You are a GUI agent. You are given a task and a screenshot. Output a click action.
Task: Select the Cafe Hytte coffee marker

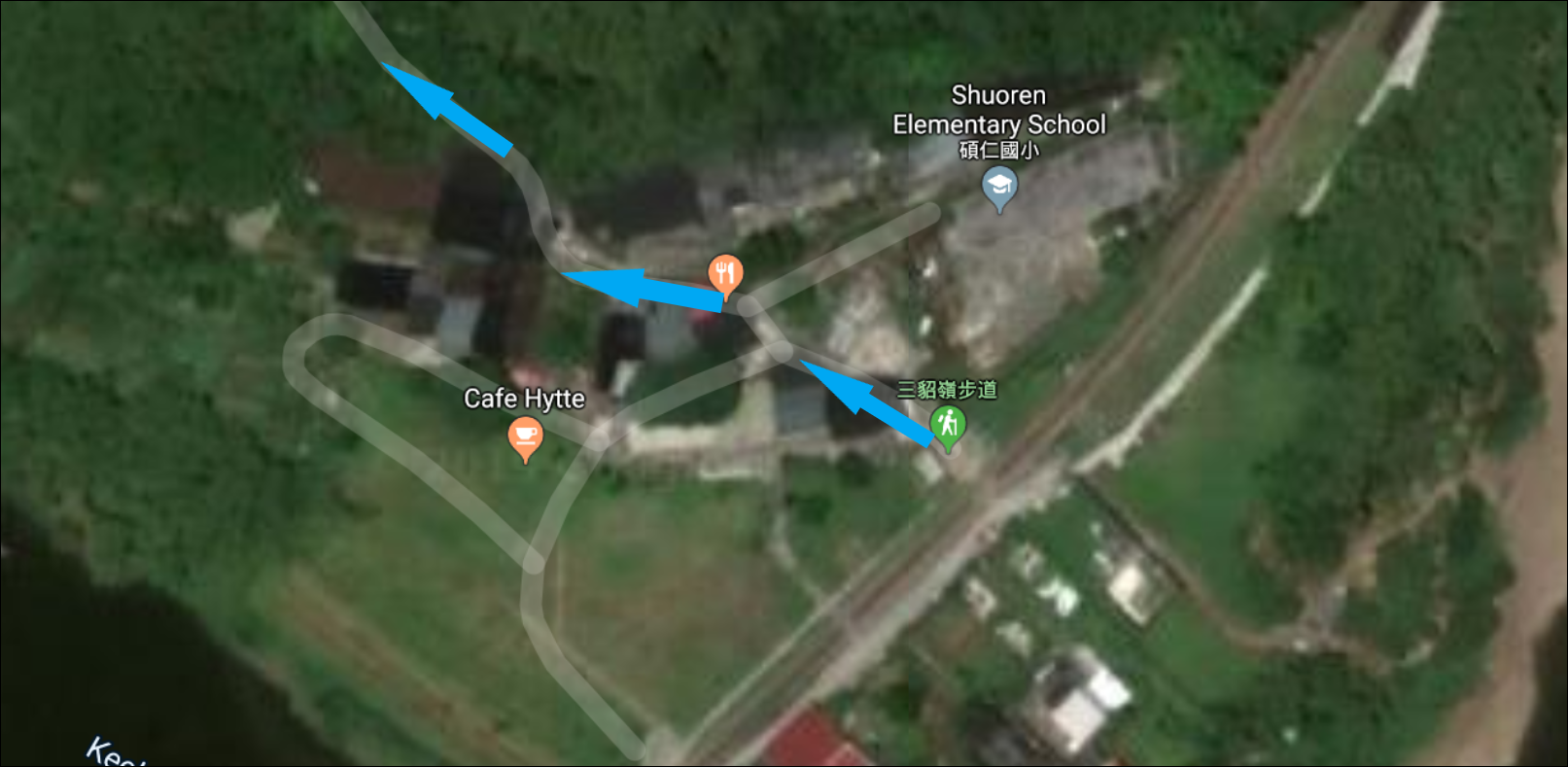(x=525, y=436)
